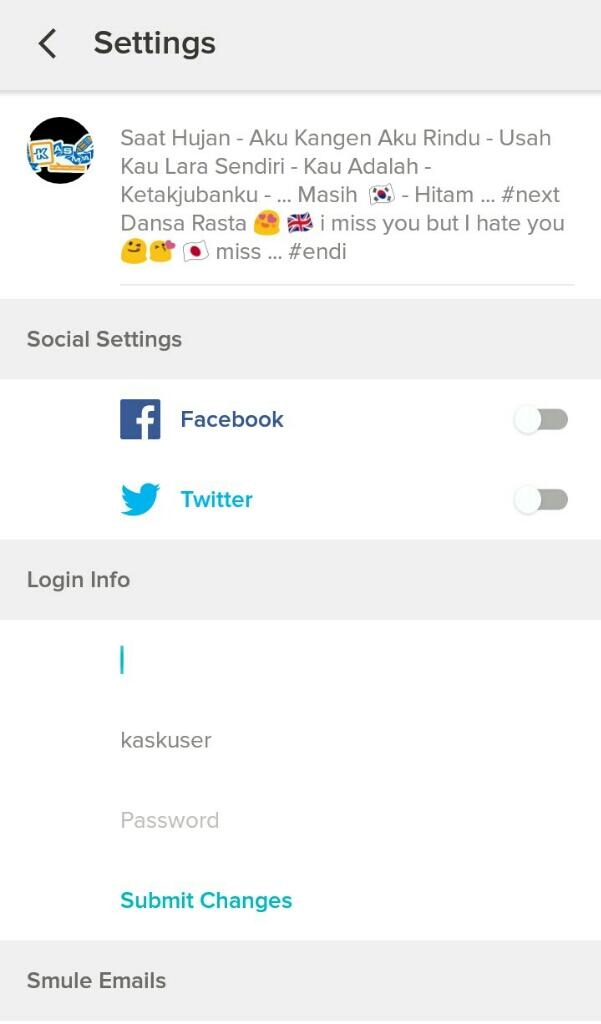Submit Changes to login info
The width and height of the screenshot is (601, 1024).
[206, 900]
